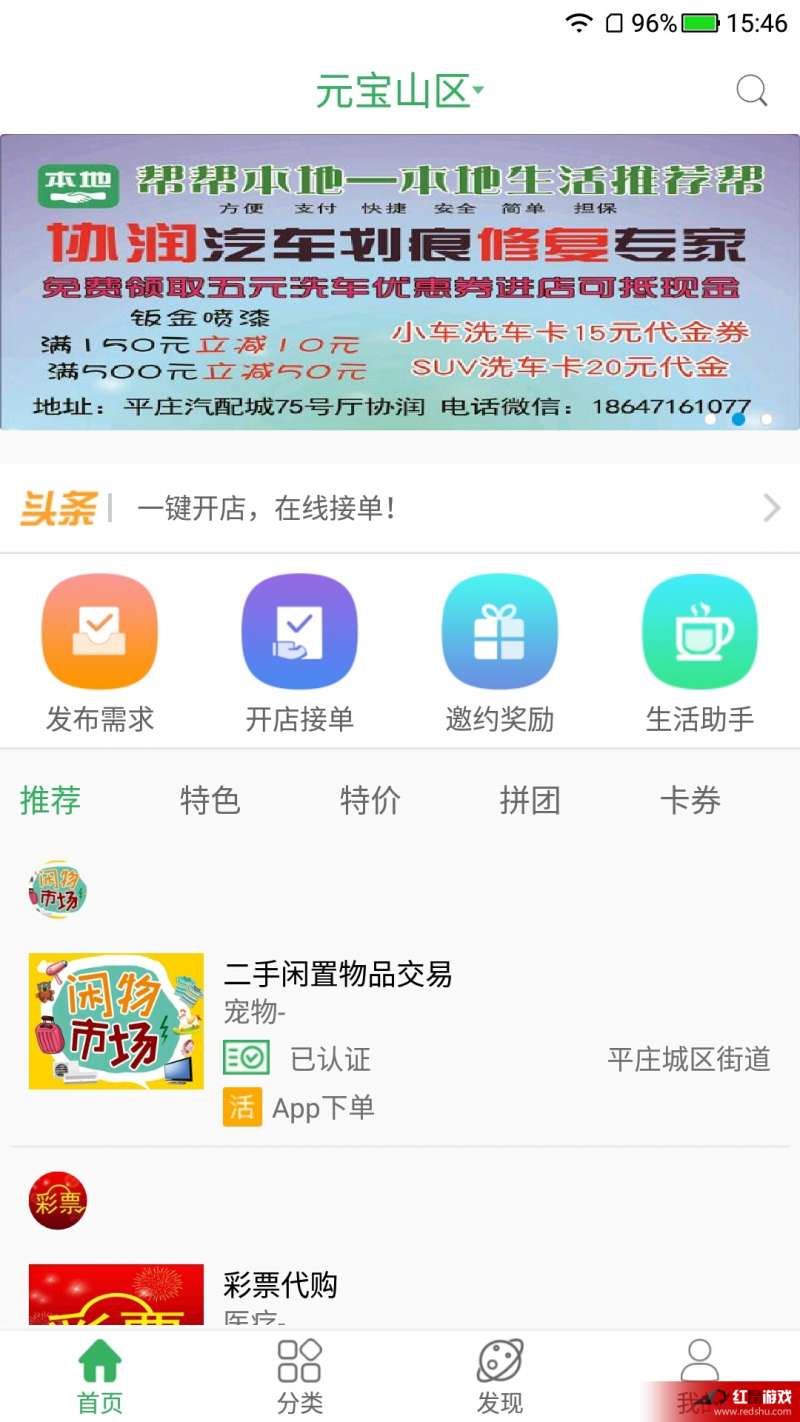
Task: Switch to the 特价 tab
Action: point(370,801)
